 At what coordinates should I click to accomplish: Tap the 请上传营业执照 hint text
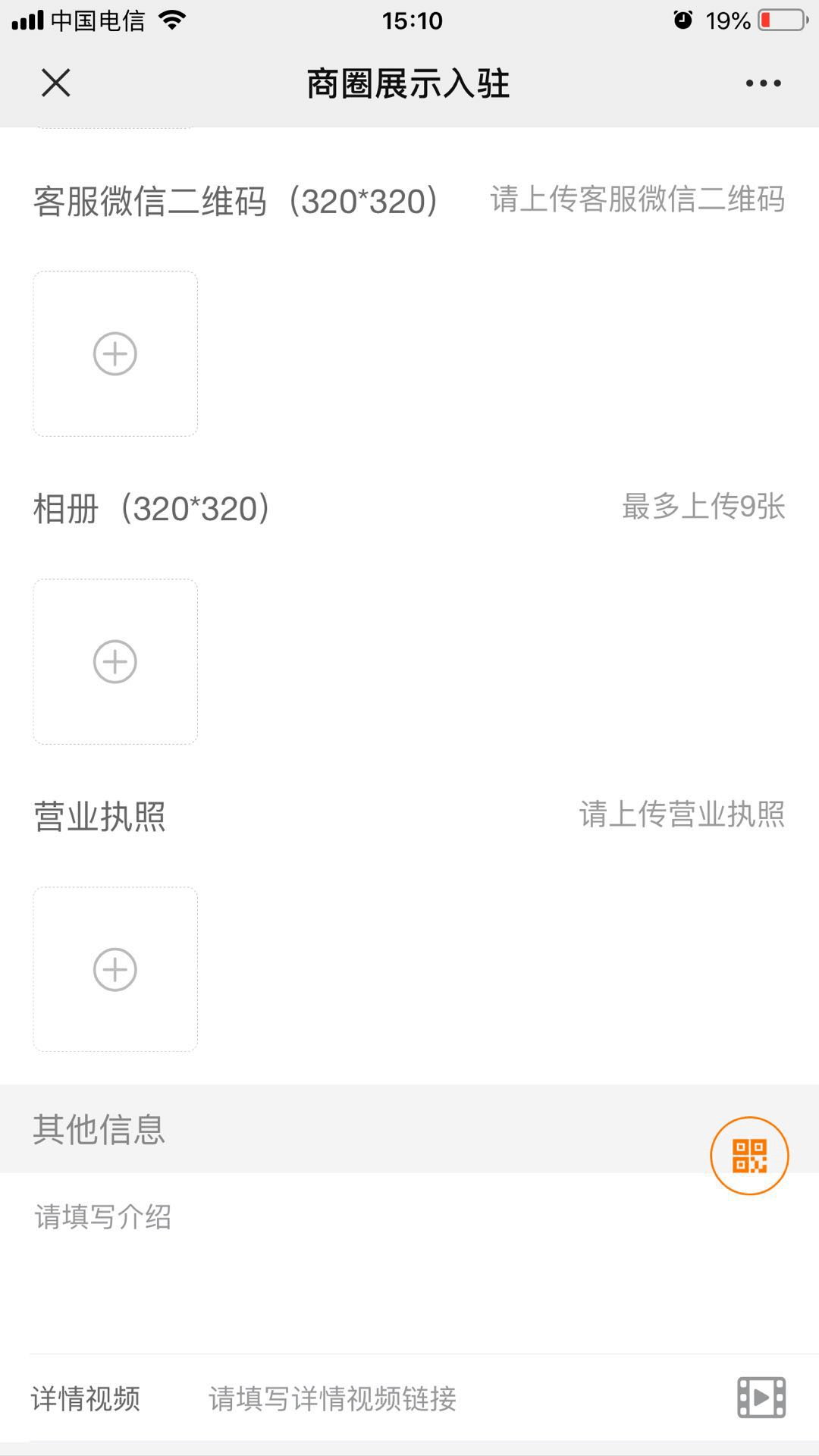pyautogui.click(x=682, y=814)
